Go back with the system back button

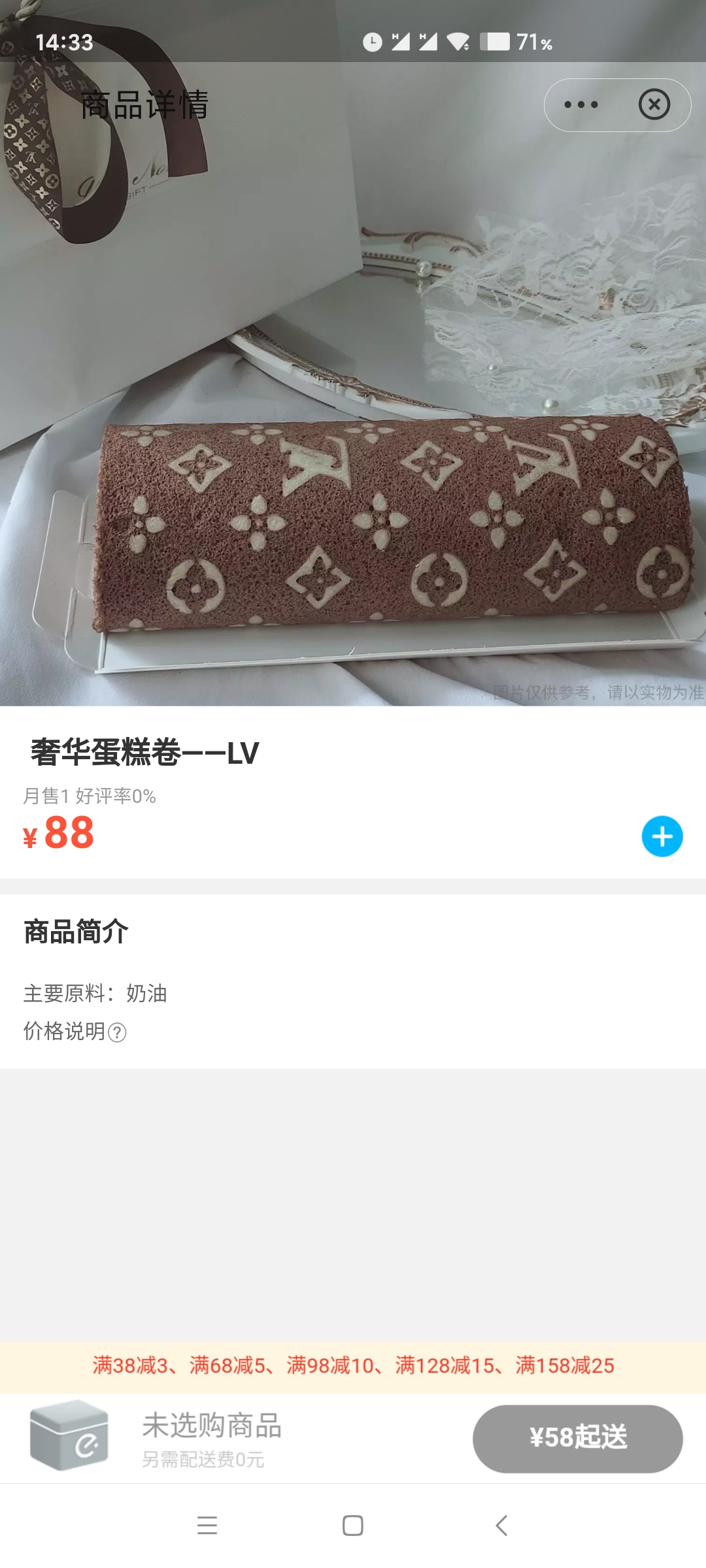[x=501, y=1526]
